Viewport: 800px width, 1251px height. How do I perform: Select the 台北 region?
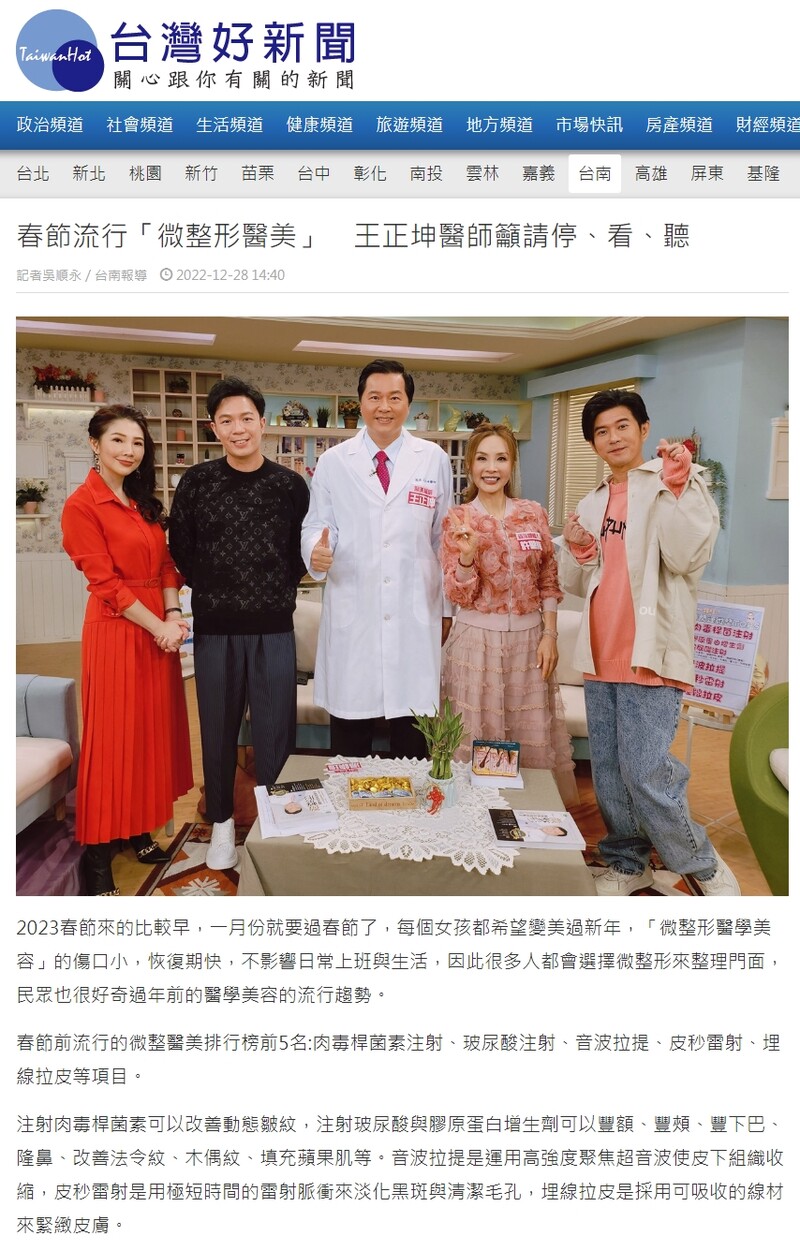click(33, 173)
